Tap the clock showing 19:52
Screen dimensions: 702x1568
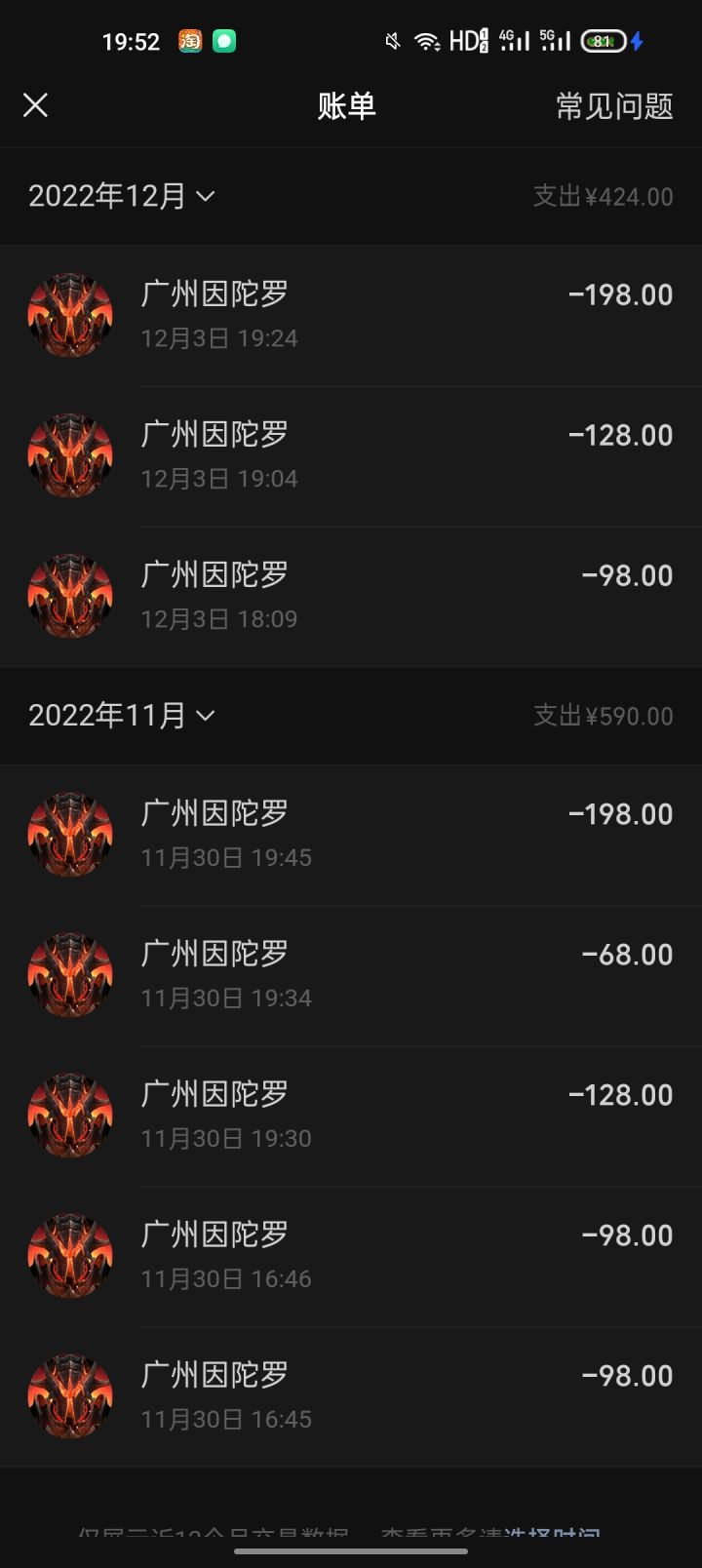point(132,41)
